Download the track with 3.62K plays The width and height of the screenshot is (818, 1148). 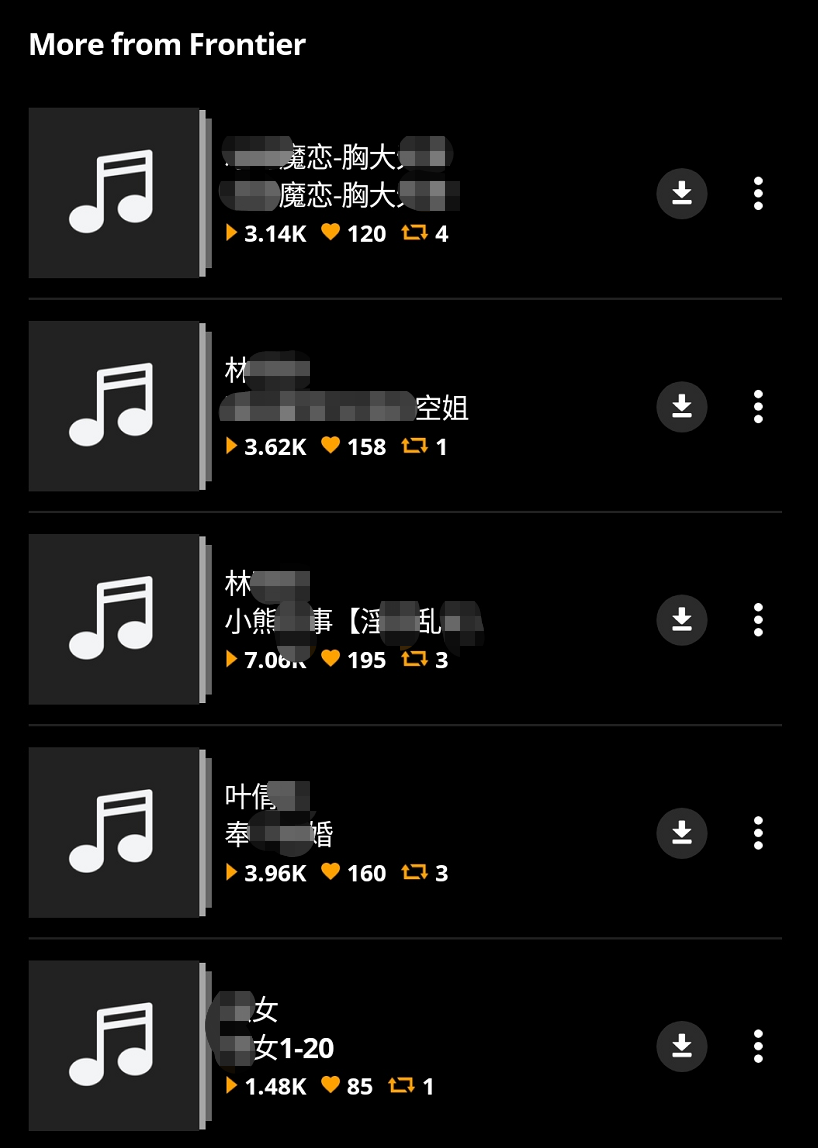tap(682, 406)
